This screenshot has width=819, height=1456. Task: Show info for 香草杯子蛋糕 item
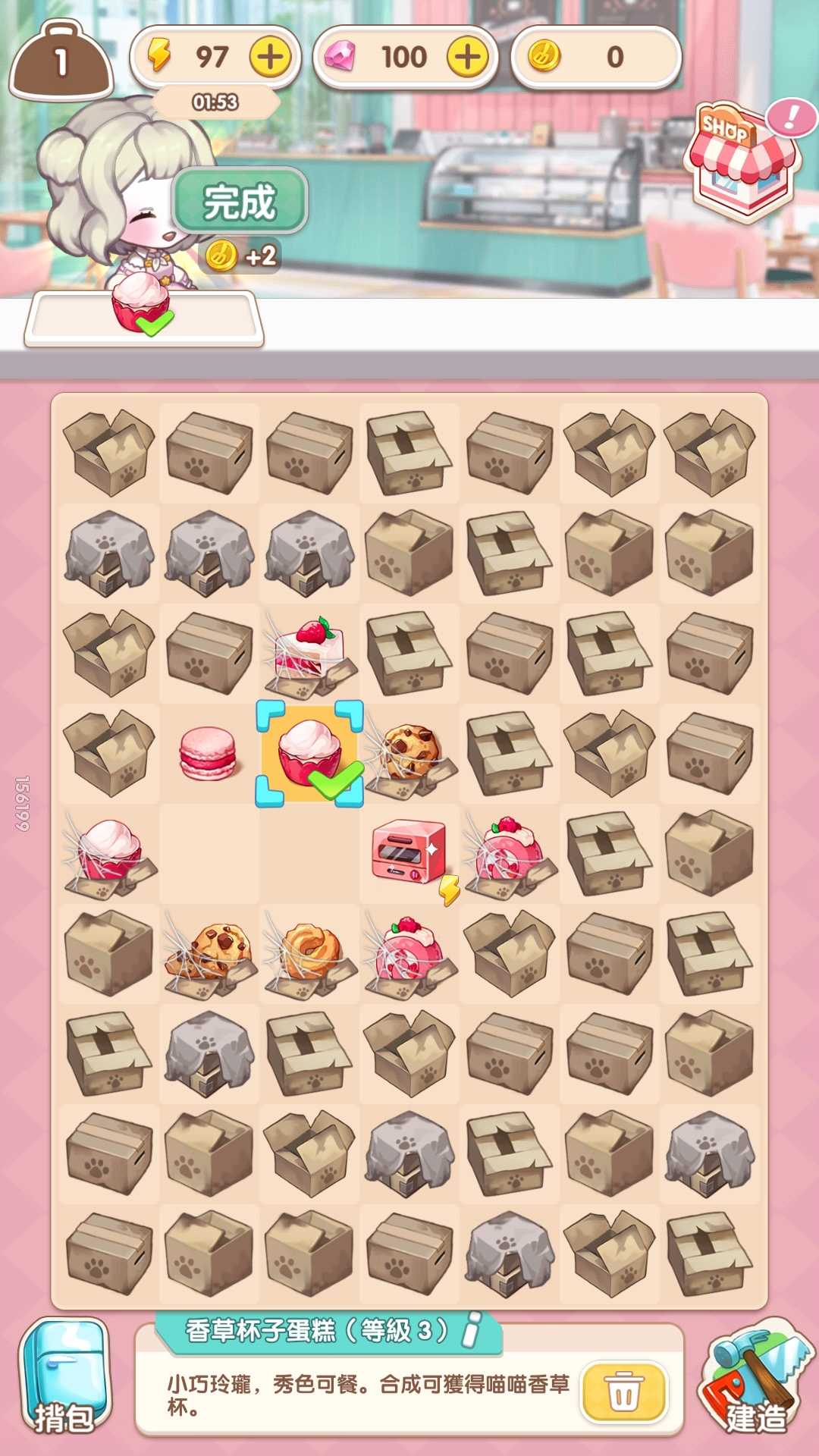tap(472, 1329)
